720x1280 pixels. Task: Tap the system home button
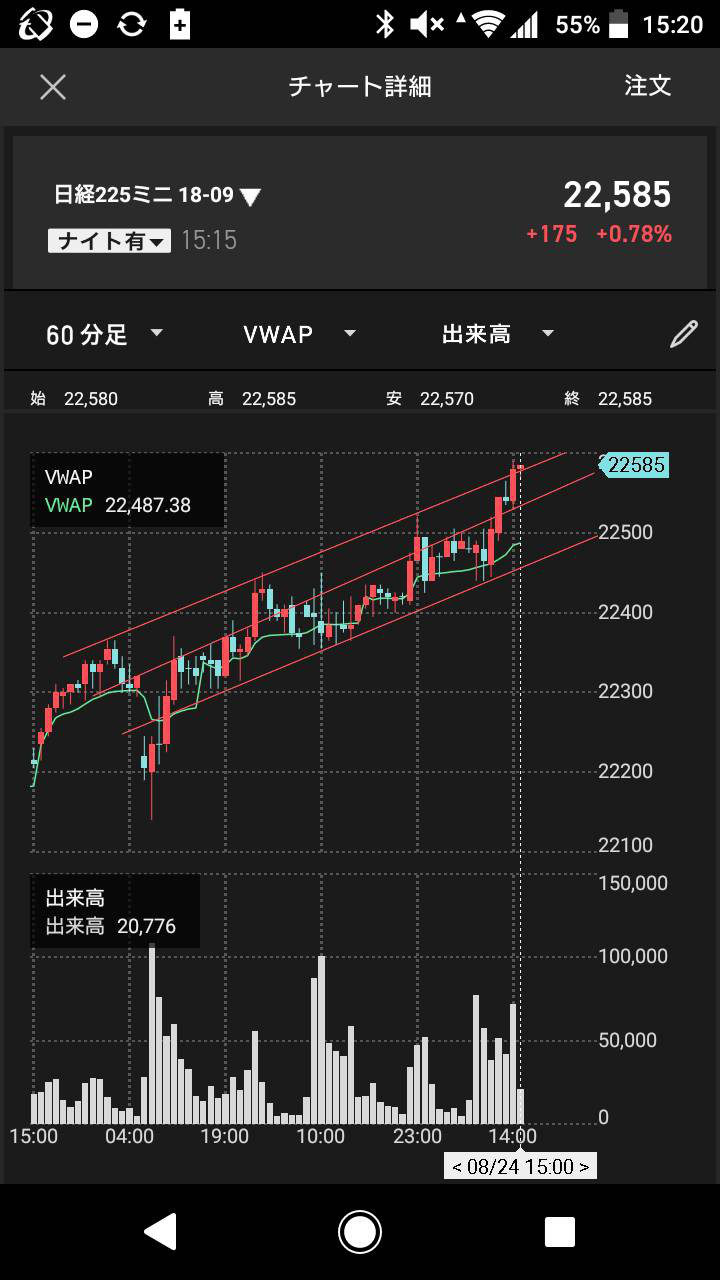360,1232
